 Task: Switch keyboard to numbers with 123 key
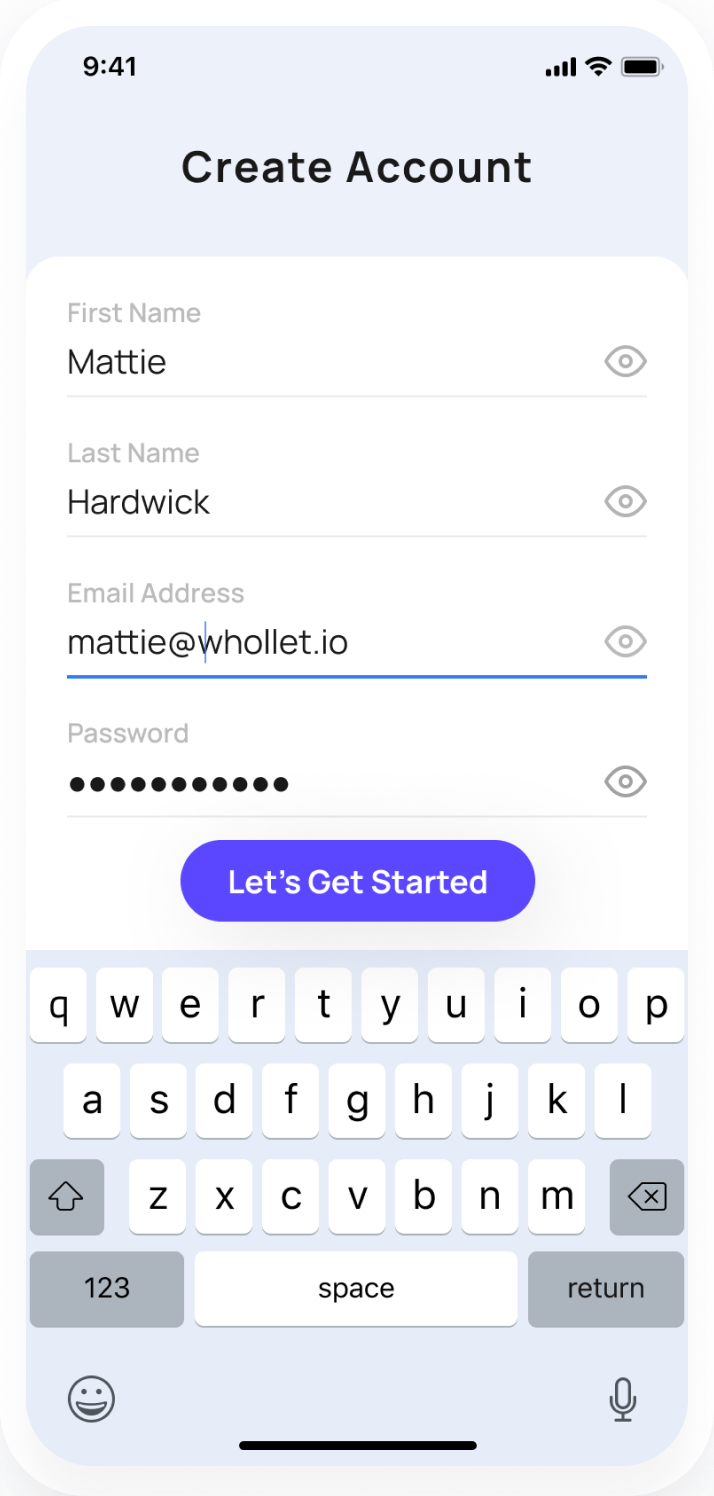107,1289
